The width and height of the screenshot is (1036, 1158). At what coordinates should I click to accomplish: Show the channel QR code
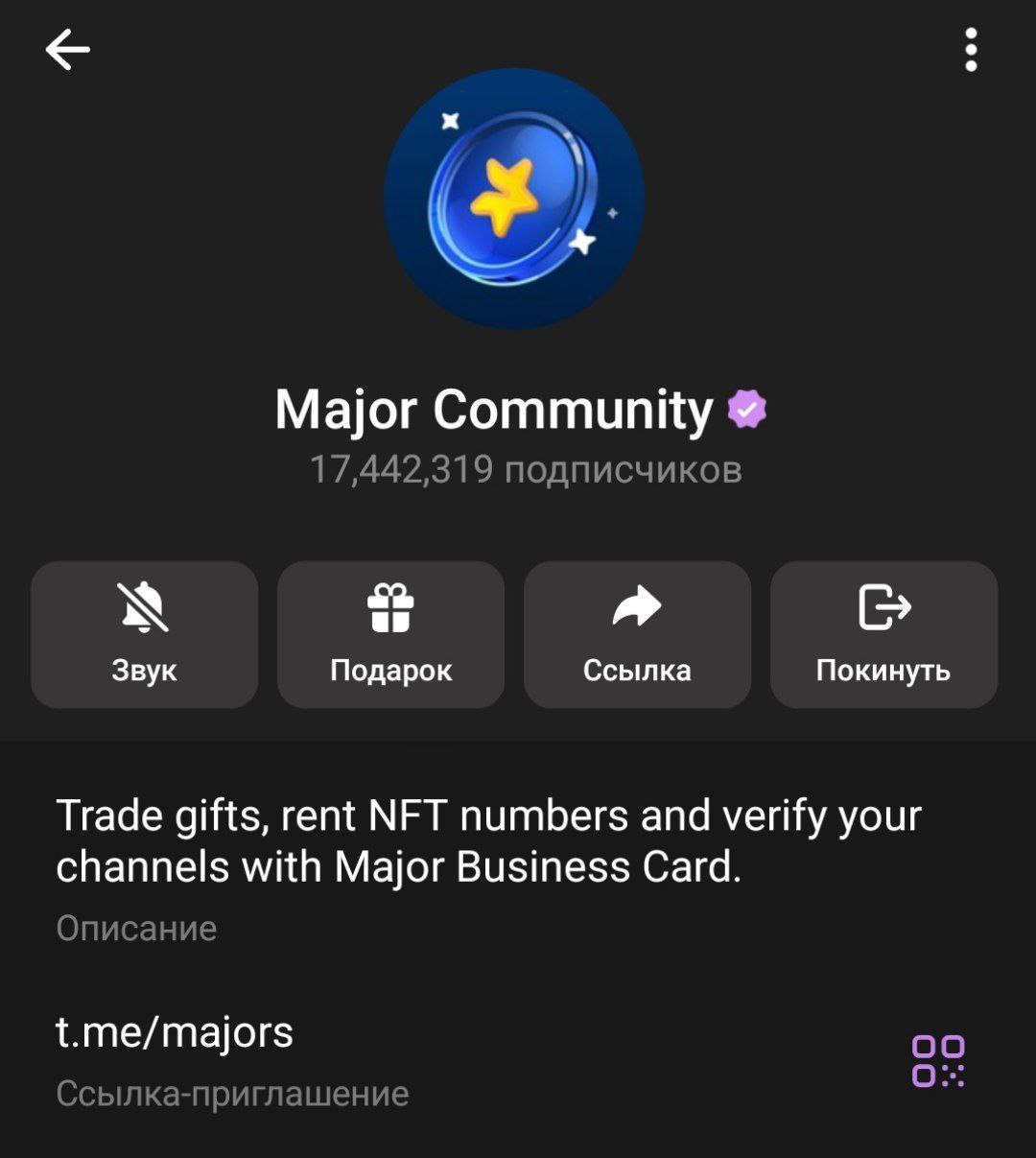tap(937, 1060)
